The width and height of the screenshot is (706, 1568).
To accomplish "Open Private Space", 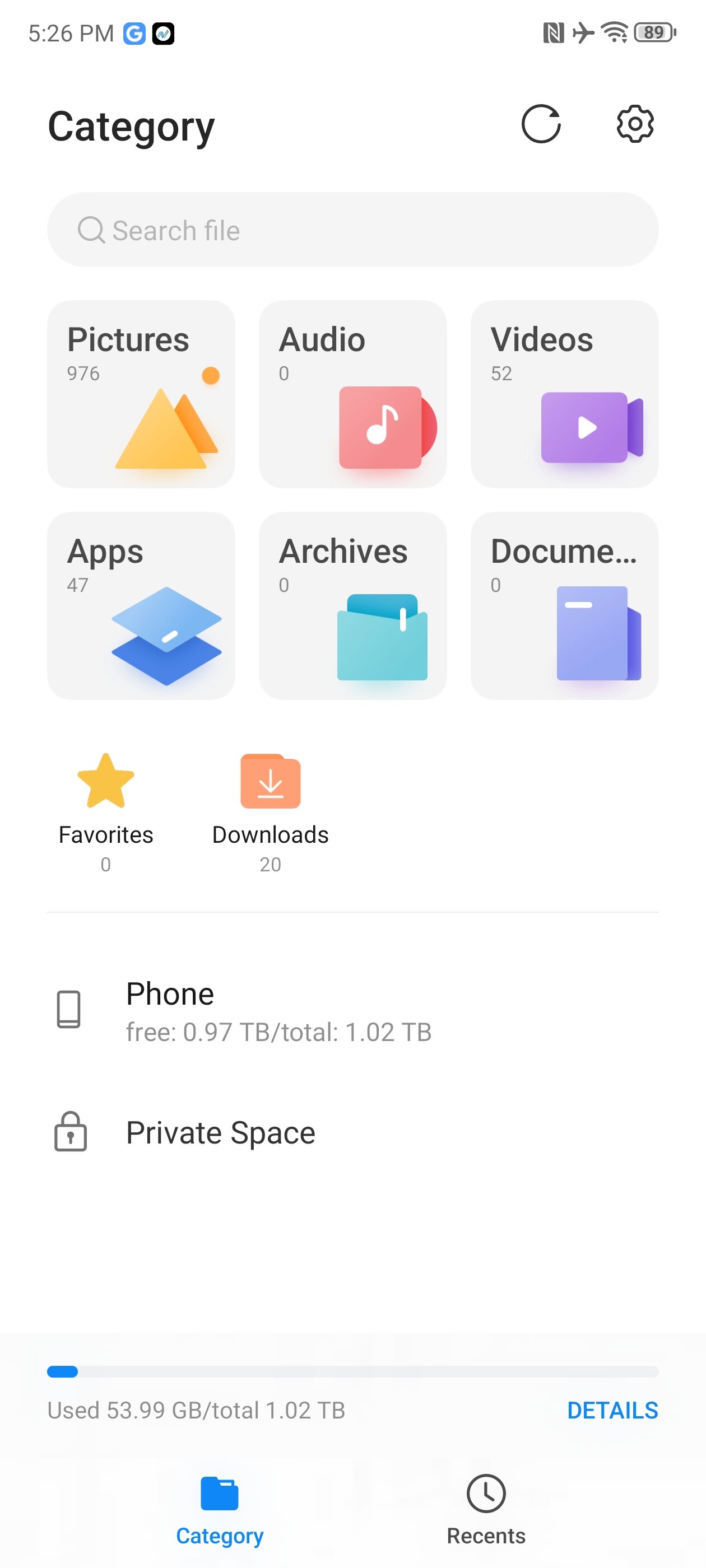I will tap(352, 1132).
